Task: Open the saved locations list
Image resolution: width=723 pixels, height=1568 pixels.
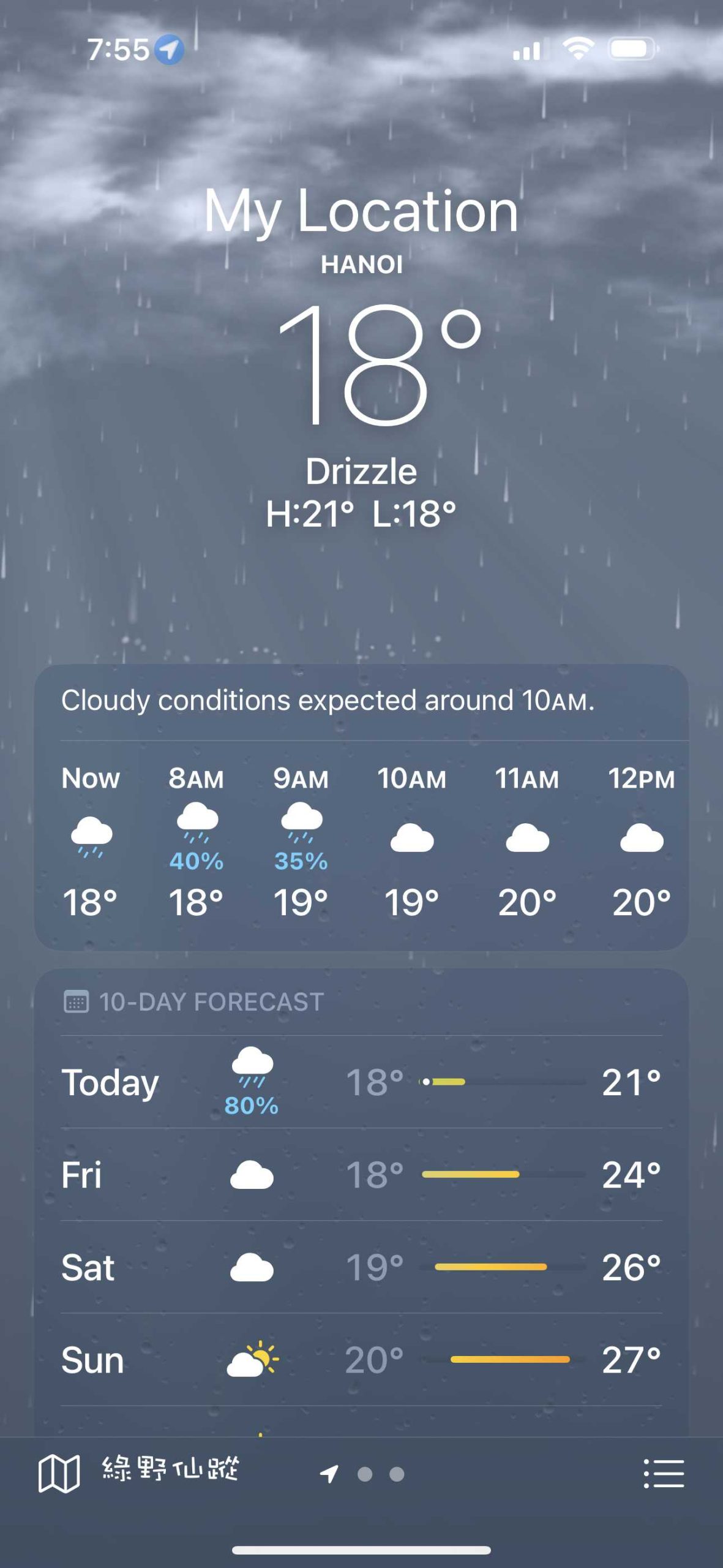Action: coord(664,1474)
